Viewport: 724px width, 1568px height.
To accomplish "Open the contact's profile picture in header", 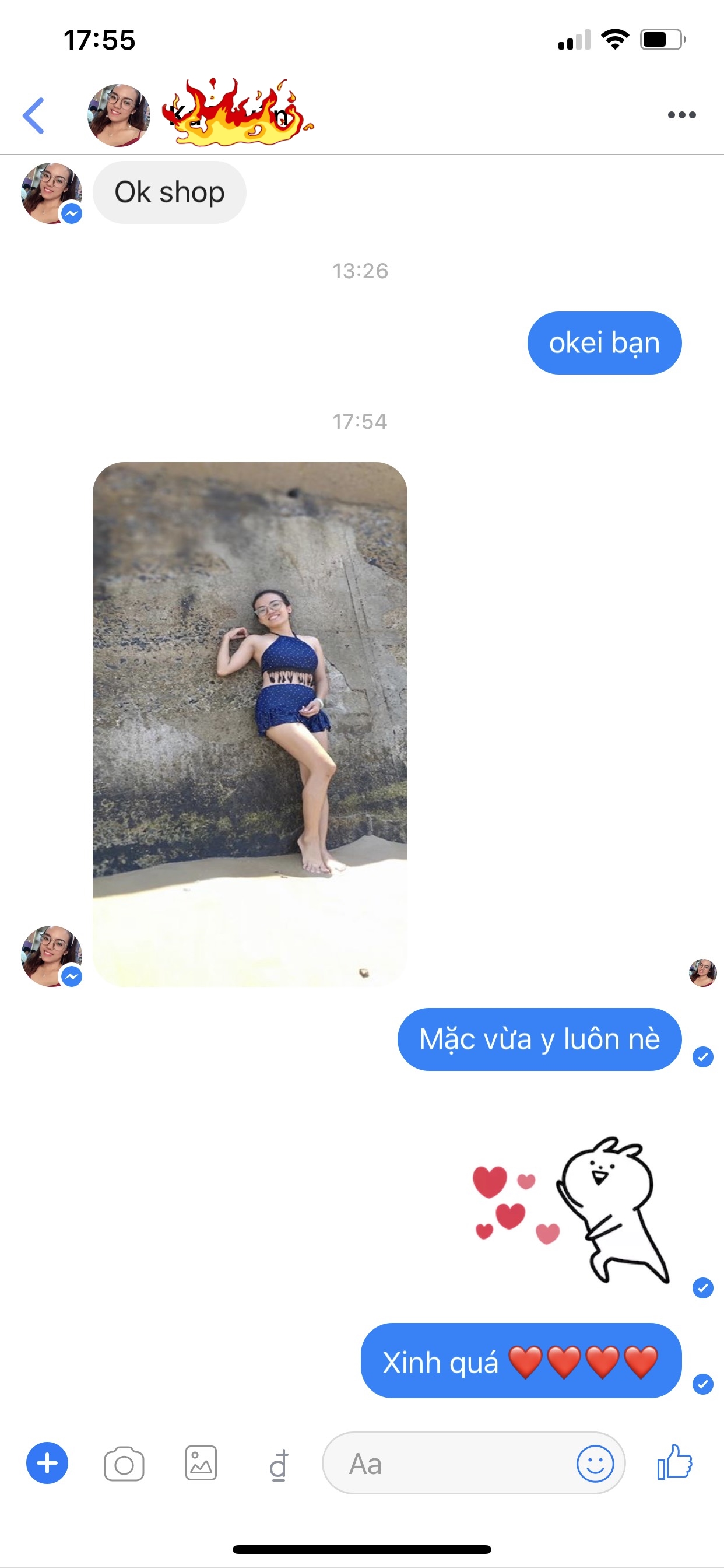I will point(119,115).
